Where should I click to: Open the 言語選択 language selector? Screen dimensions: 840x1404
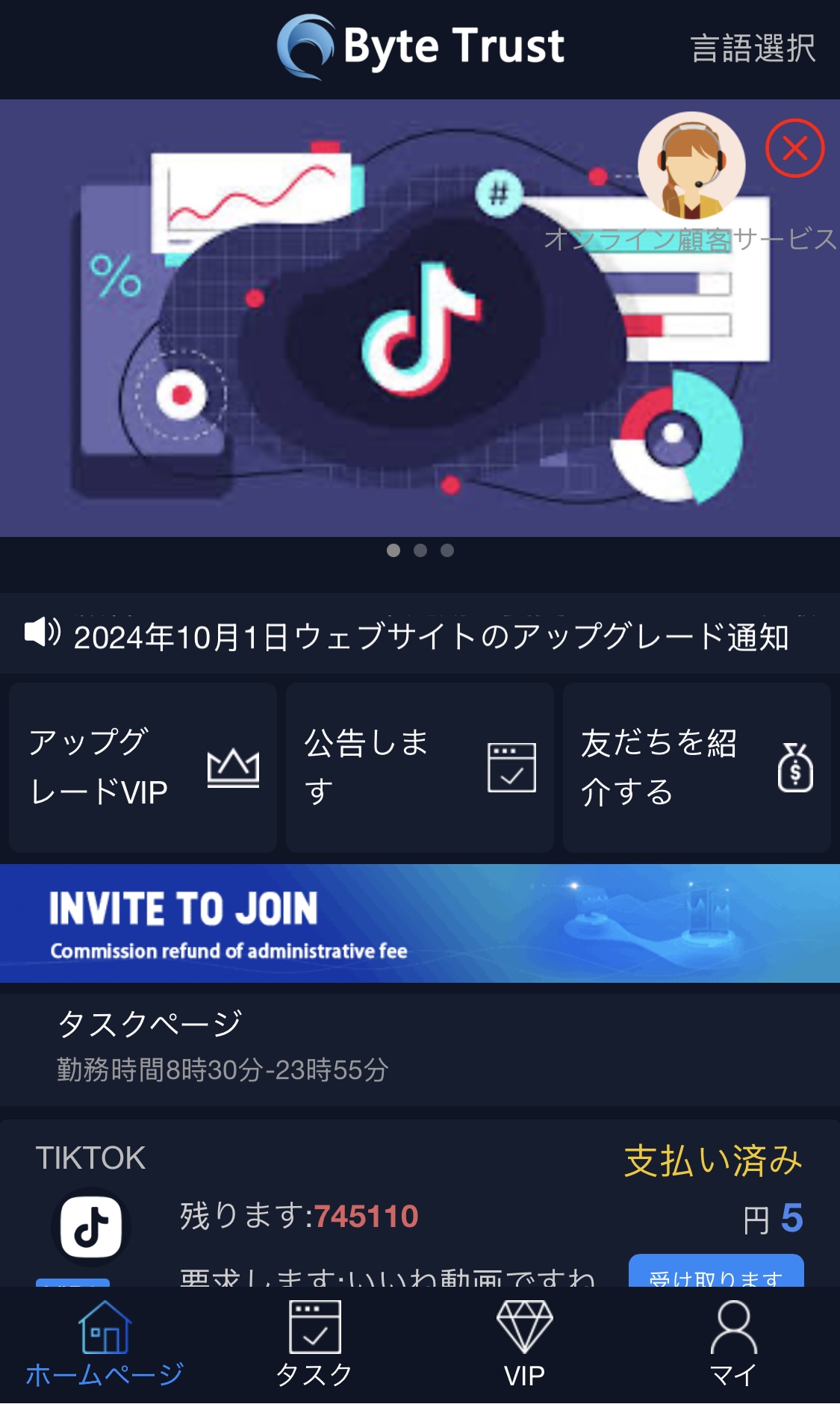pyautogui.click(x=753, y=49)
